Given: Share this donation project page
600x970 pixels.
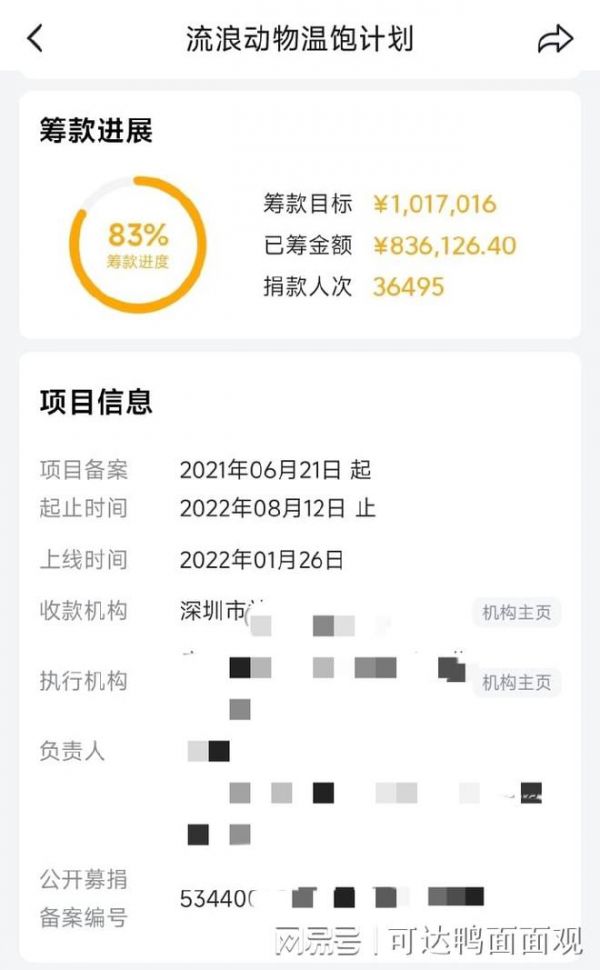Looking at the screenshot, I should pyautogui.click(x=555, y=39).
